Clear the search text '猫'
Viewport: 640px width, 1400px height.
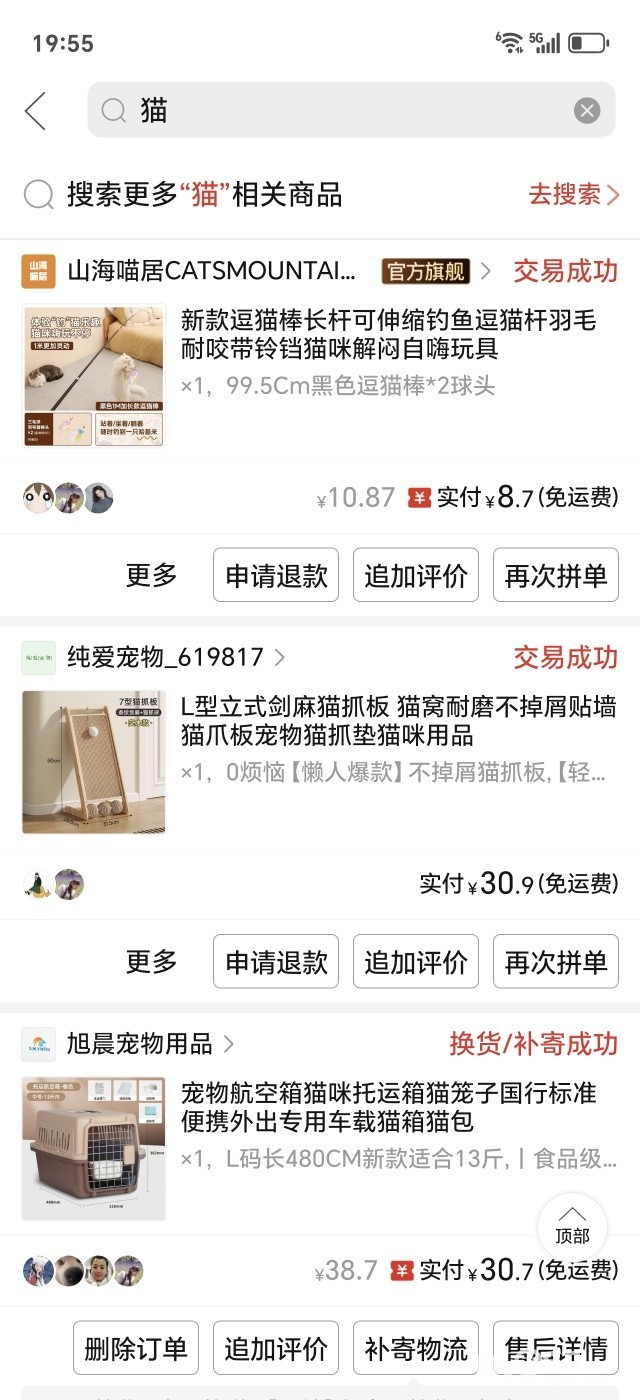(587, 111)
